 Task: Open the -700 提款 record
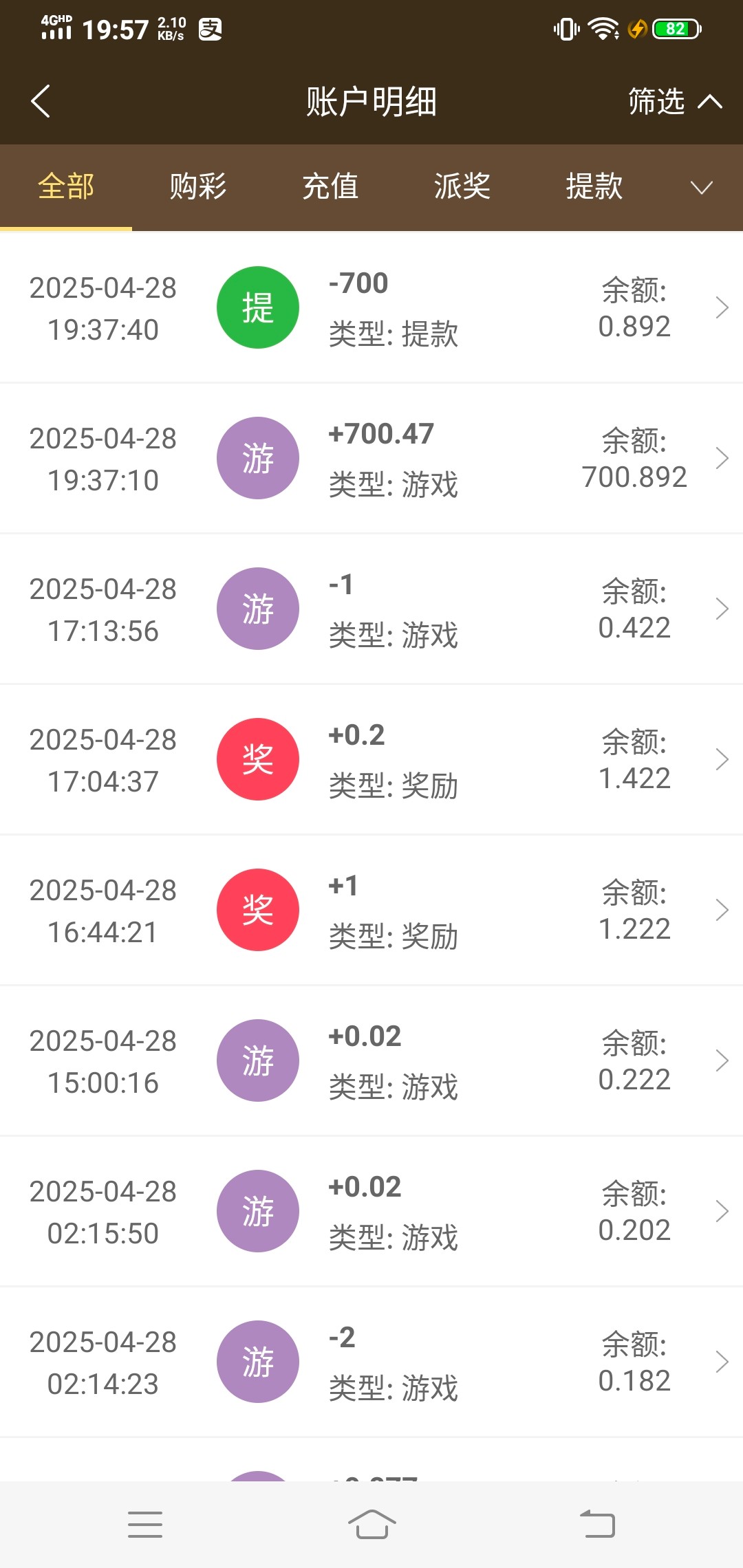[371, 307]
